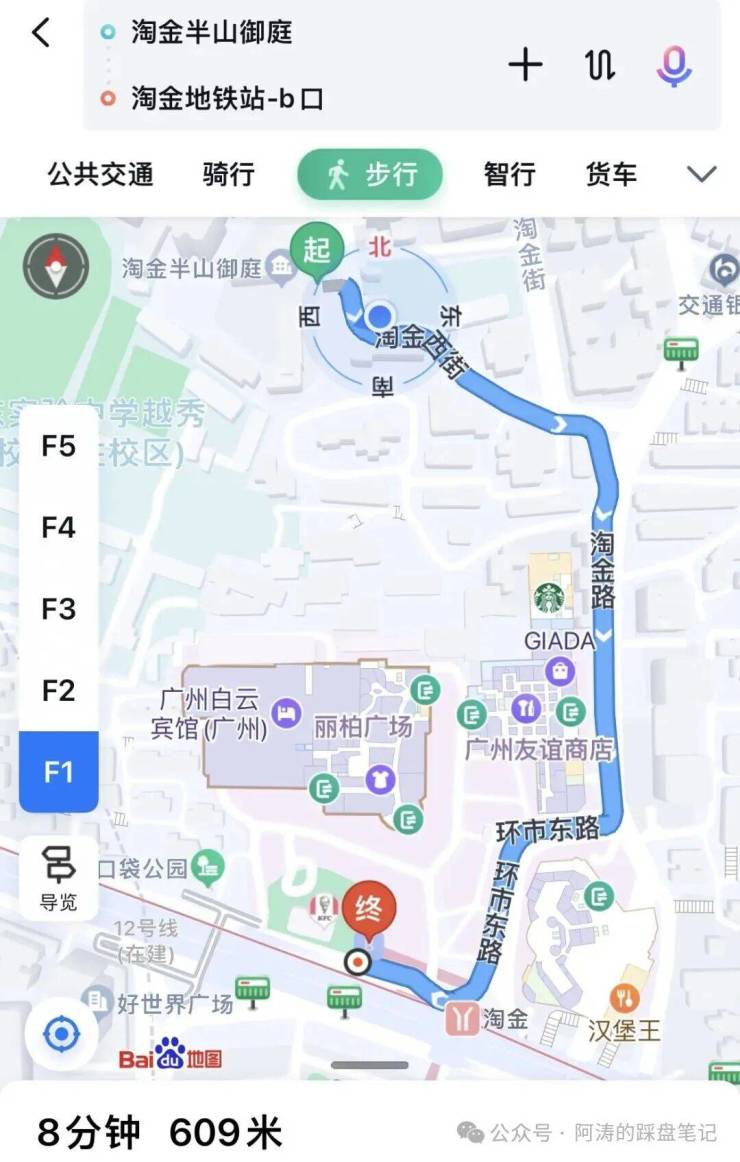Start voice input with the microphone

pos(674,66)
